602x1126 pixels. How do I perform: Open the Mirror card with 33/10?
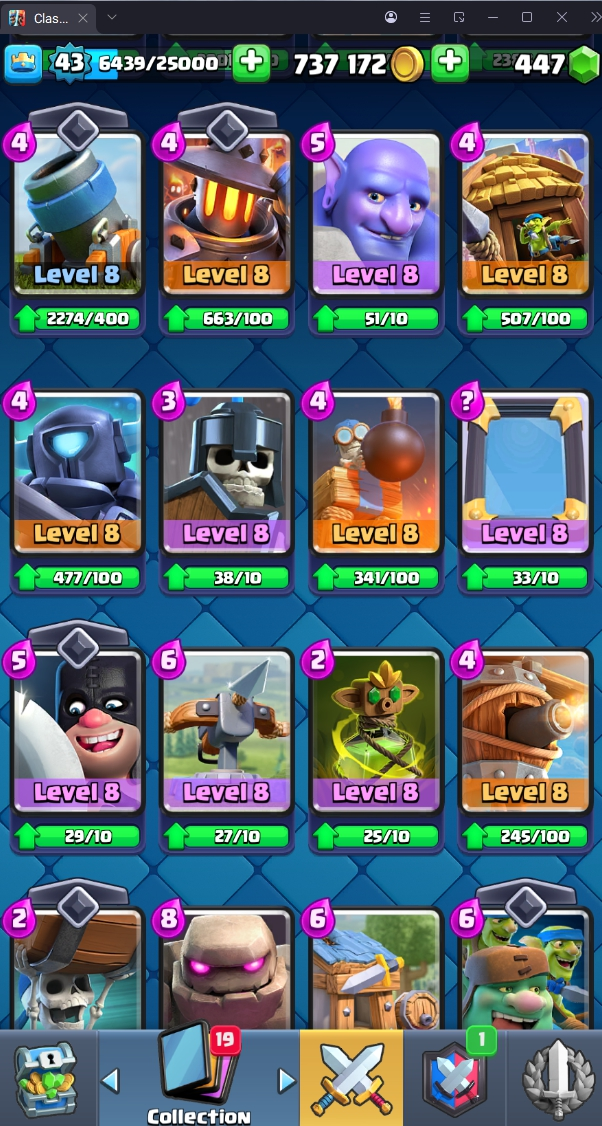525,475
